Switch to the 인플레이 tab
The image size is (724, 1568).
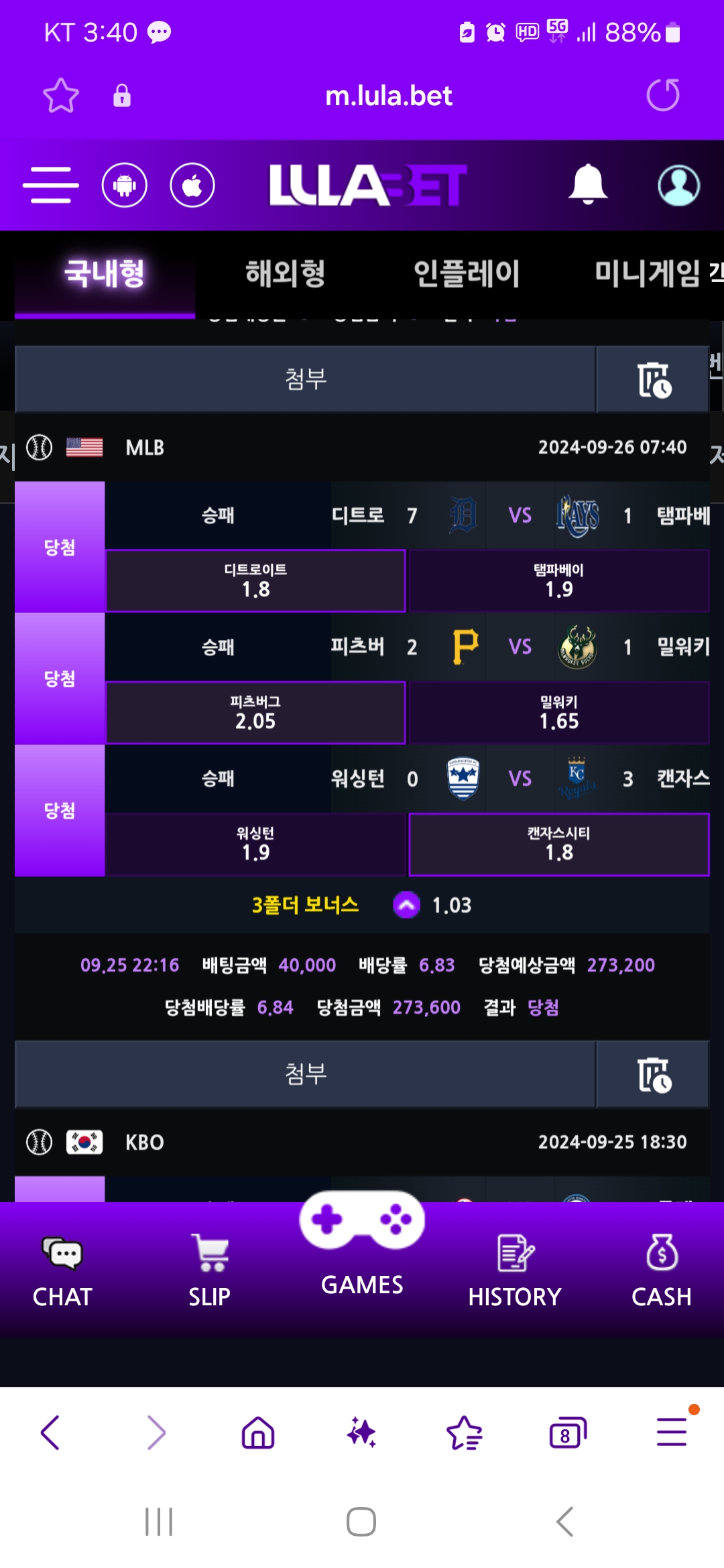coord(467,273)
